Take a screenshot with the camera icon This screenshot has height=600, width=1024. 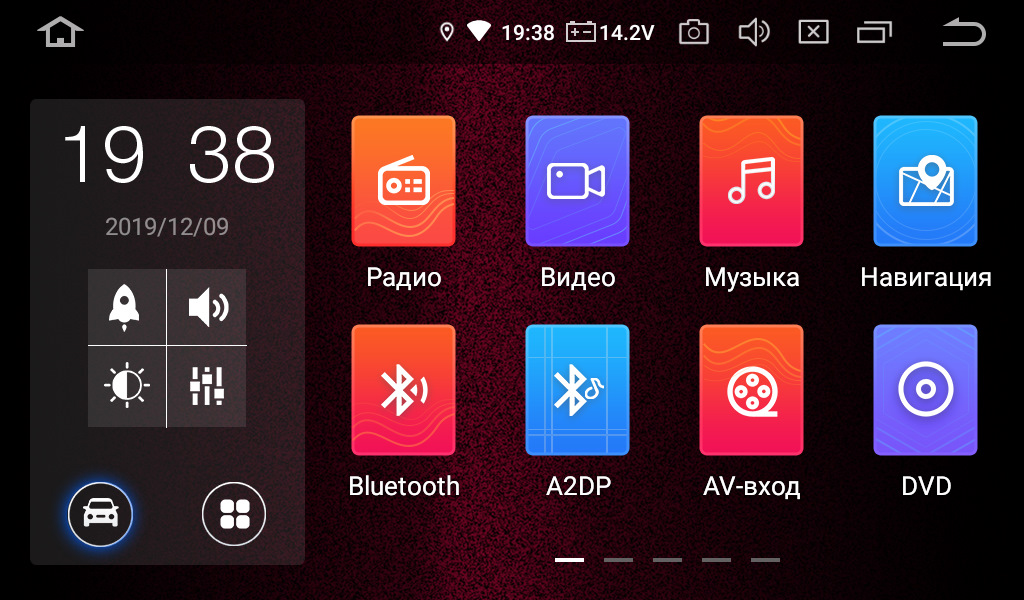coord(693,33)
